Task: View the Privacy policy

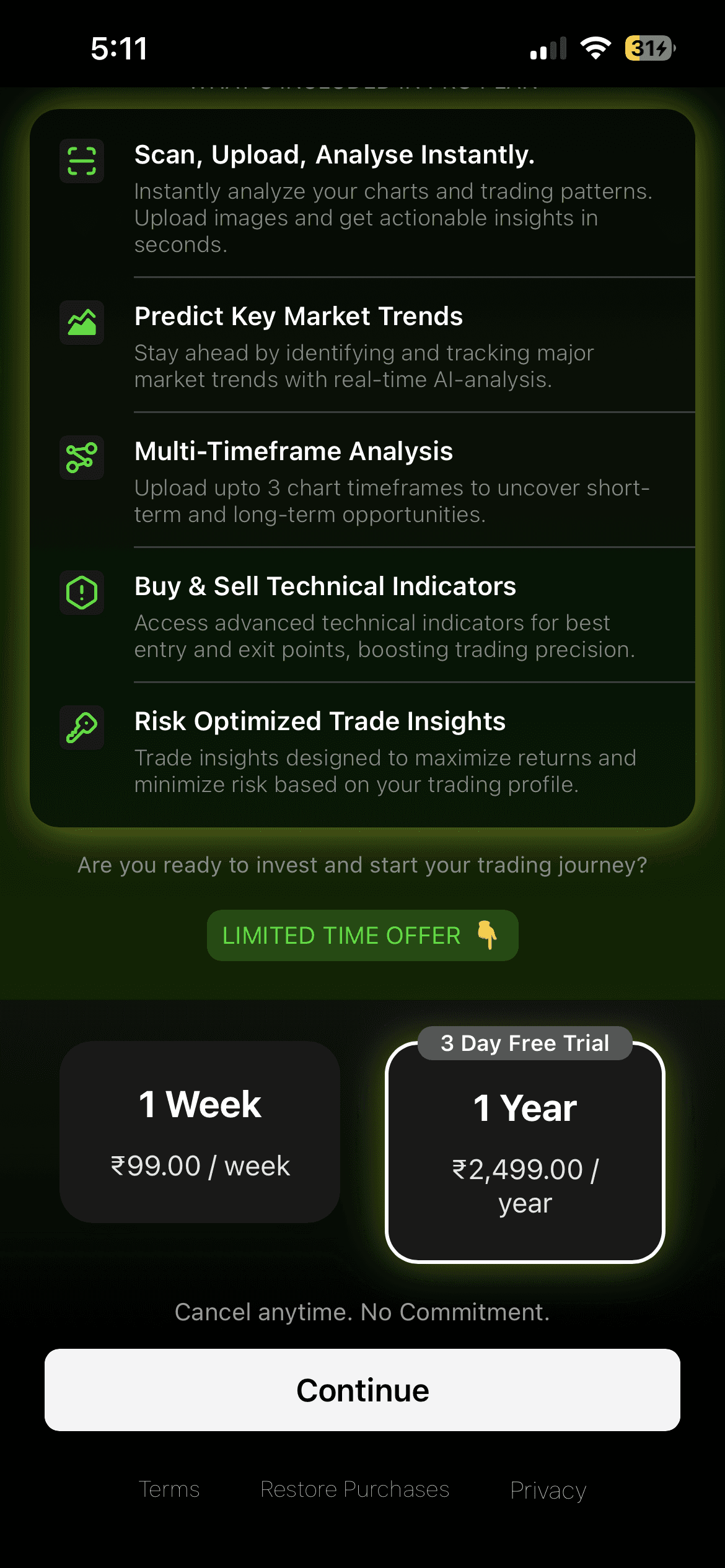Action: (x=548, y=1491)
